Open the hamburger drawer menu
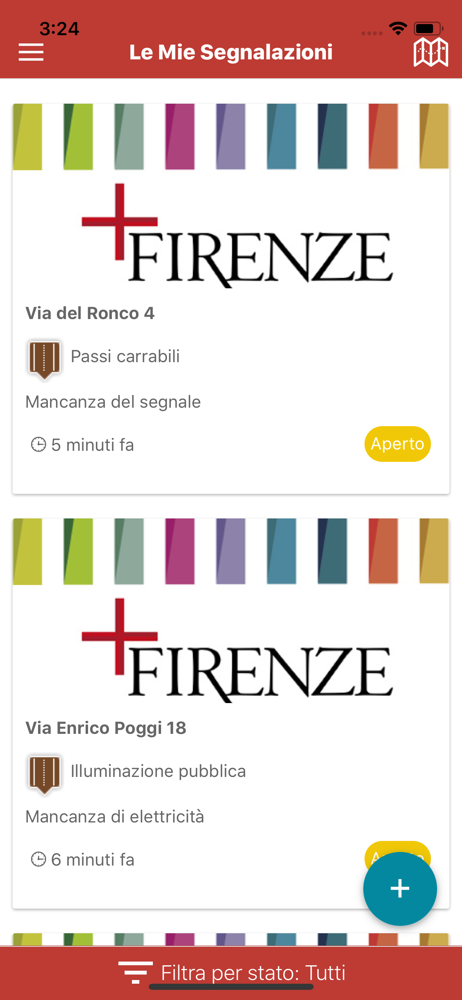This screenshot has width=462, height=1000. tap(31, 52)
